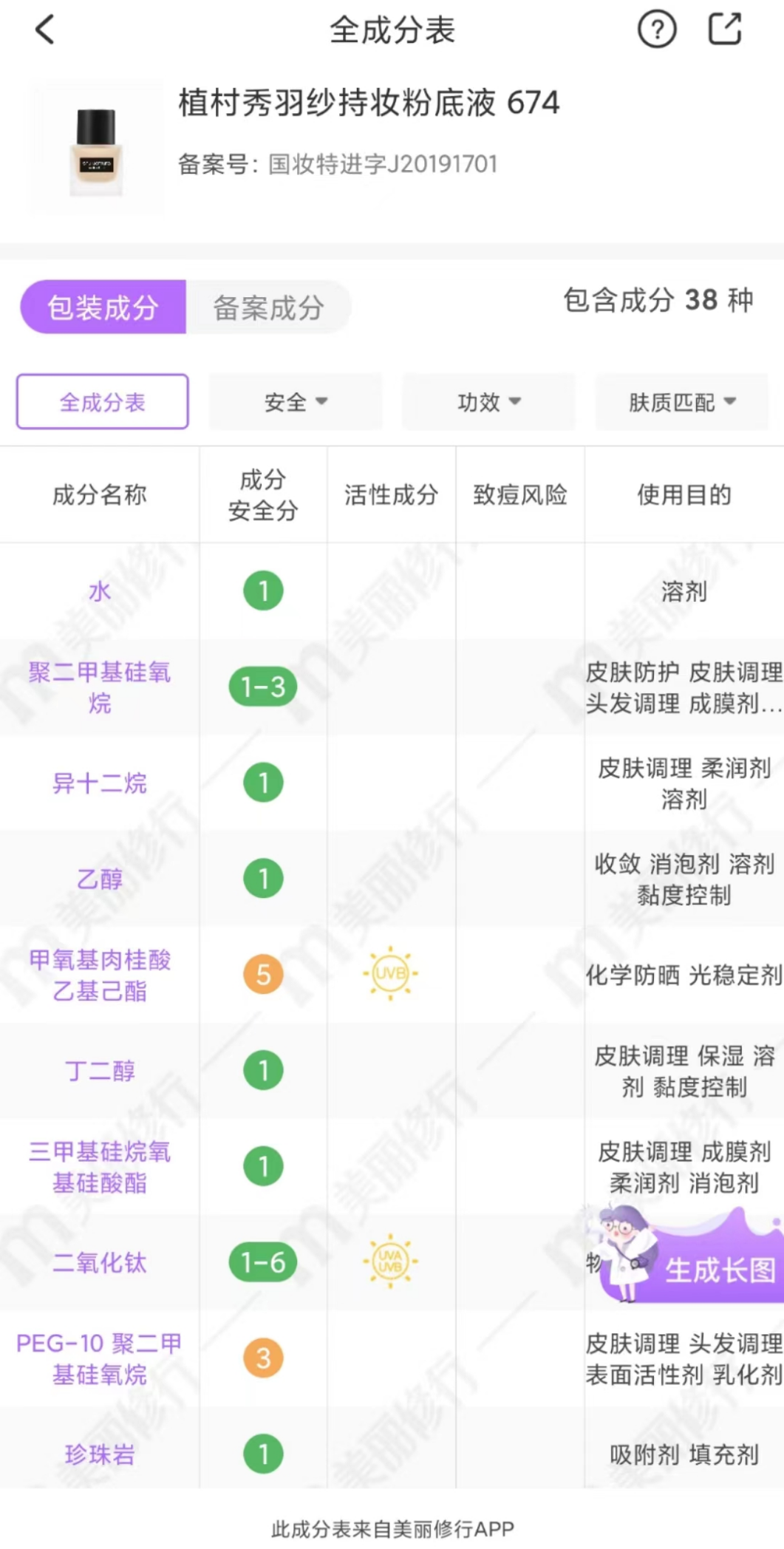This screenshot has width=784, height=1549.
Task: Open ingredient 异十二烷
Action: (x=100, y=783)
